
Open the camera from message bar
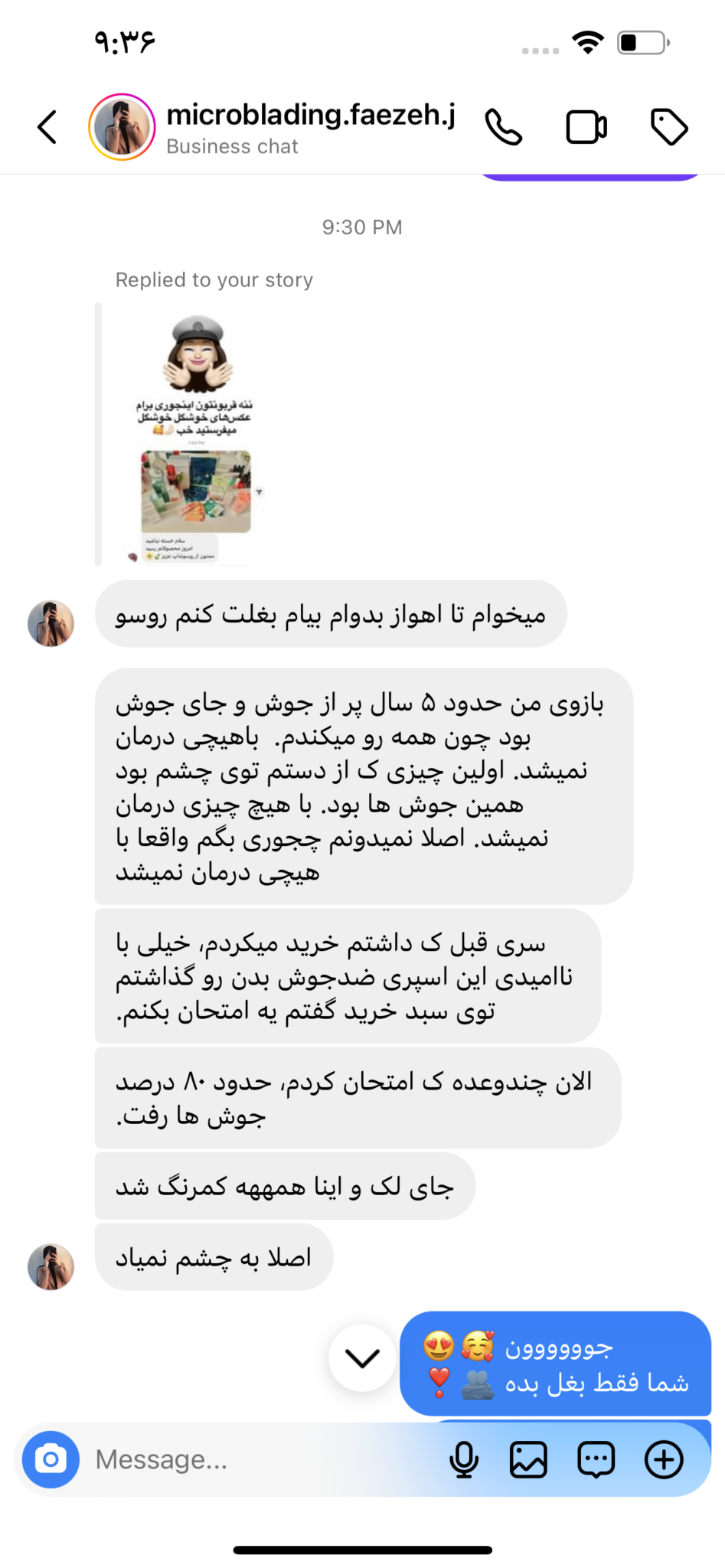click(51, 1459)
